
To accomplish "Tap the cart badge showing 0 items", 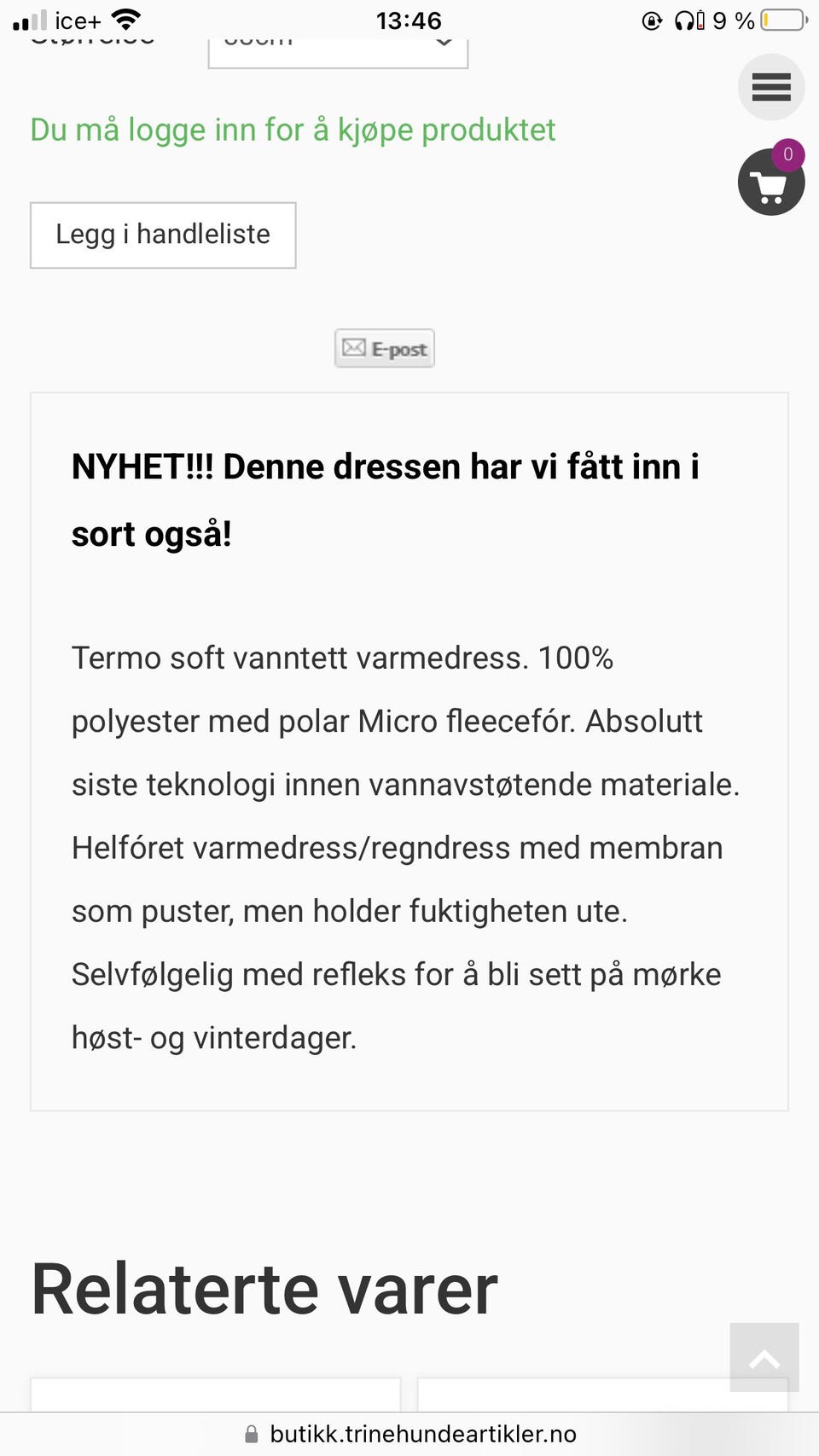I will [787, 154].
